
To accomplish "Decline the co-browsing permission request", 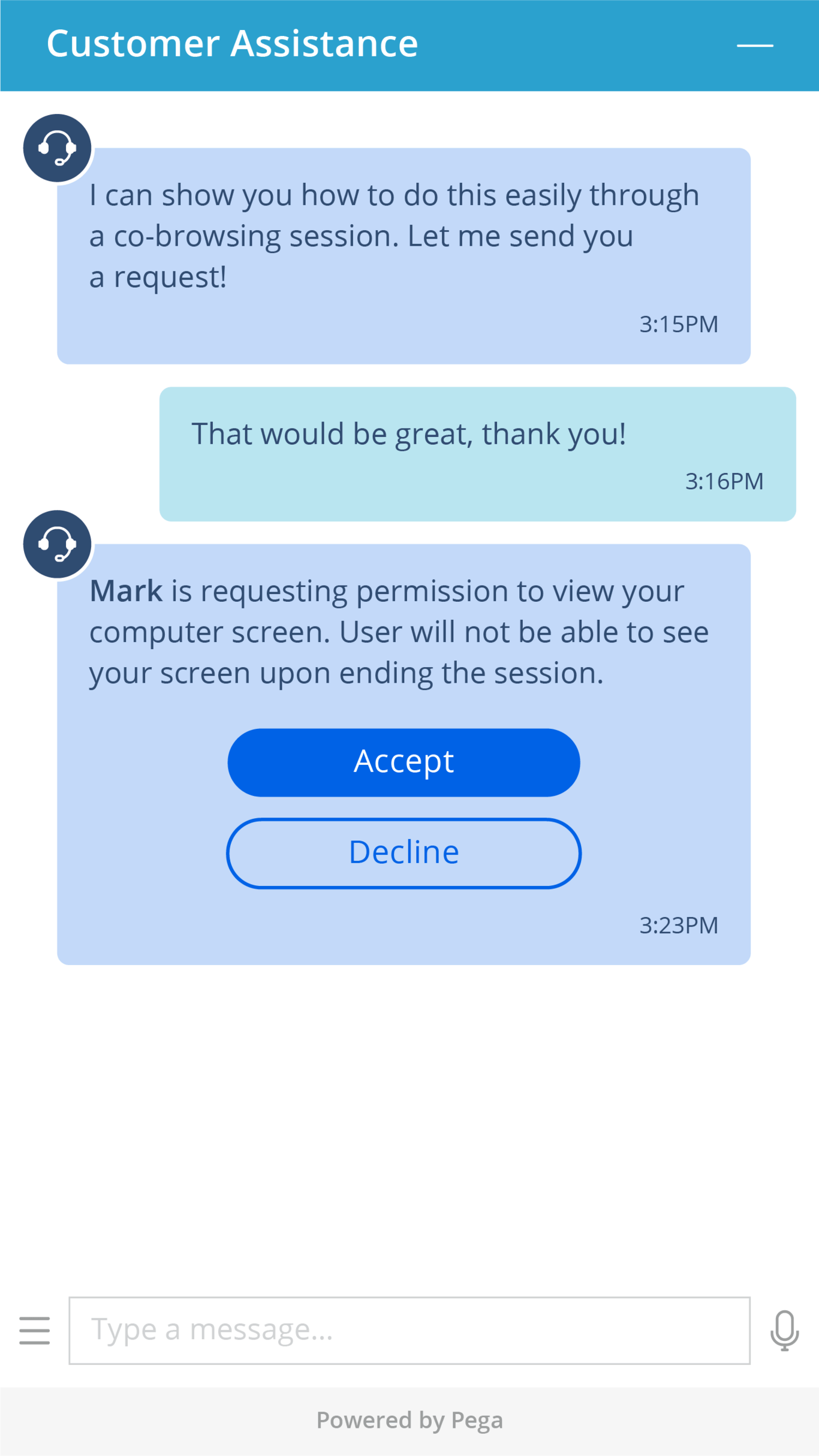I will (x=404, y=853).
